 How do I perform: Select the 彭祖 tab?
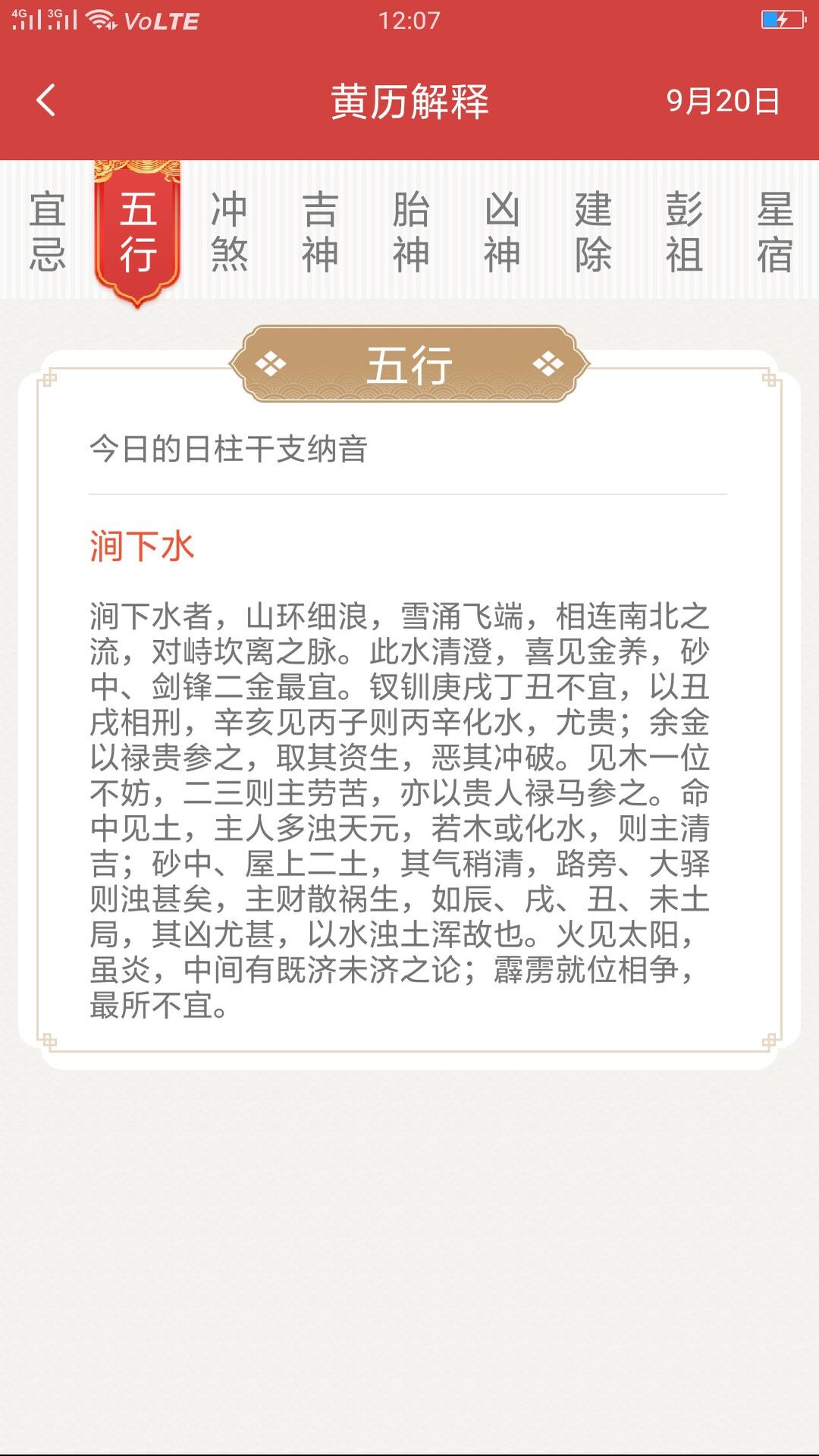pos(684,231)
